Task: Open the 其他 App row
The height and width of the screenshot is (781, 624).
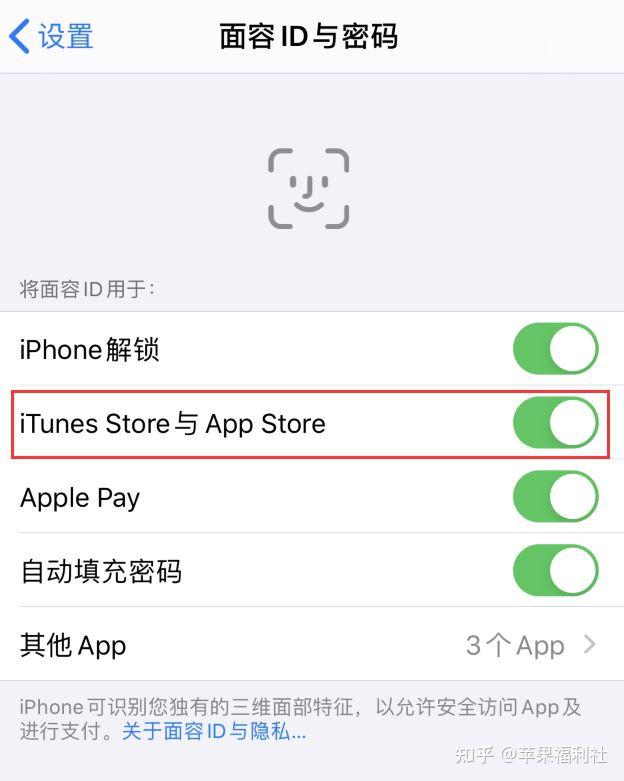Action: (310, 645)
